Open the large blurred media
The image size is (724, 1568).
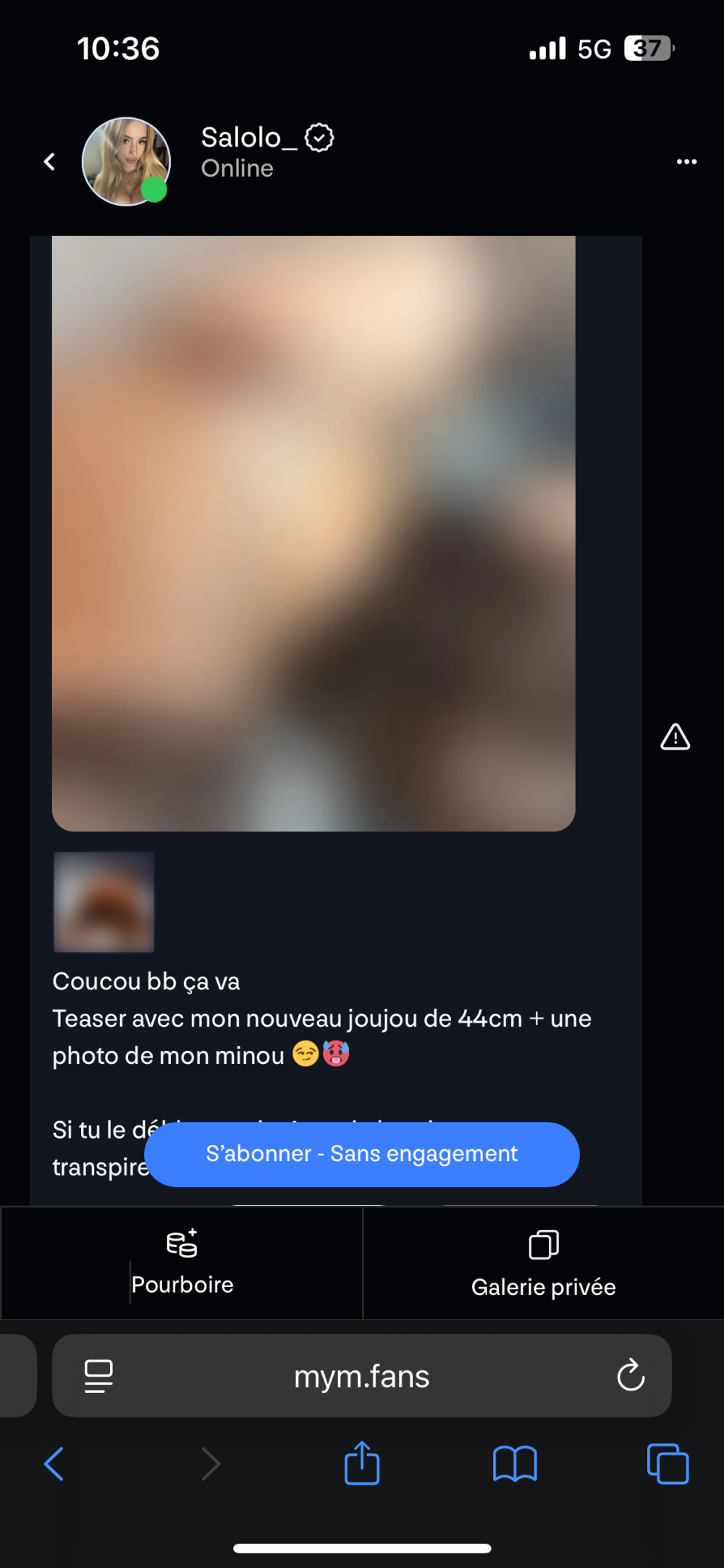click(313, 533)
